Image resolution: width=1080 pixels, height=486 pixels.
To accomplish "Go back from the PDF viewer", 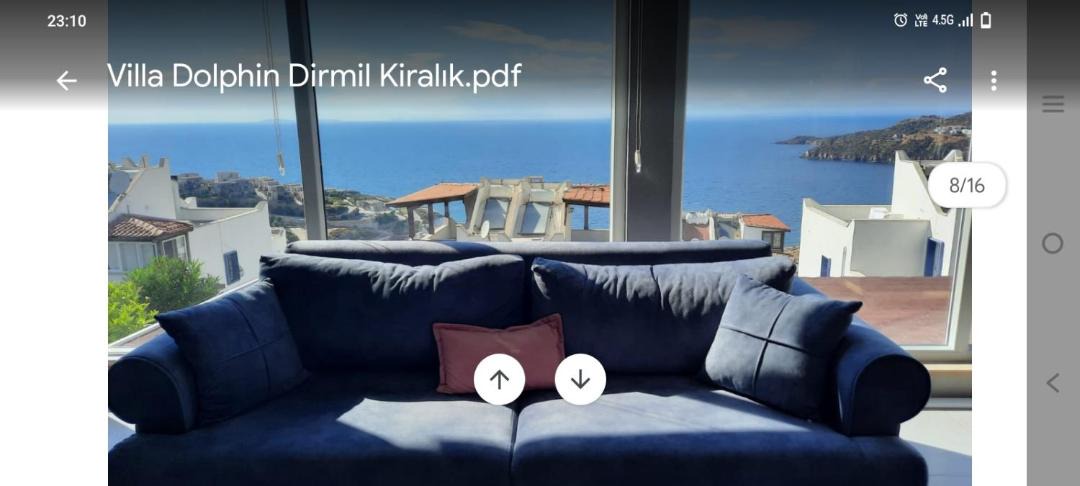I will [66, 81].
